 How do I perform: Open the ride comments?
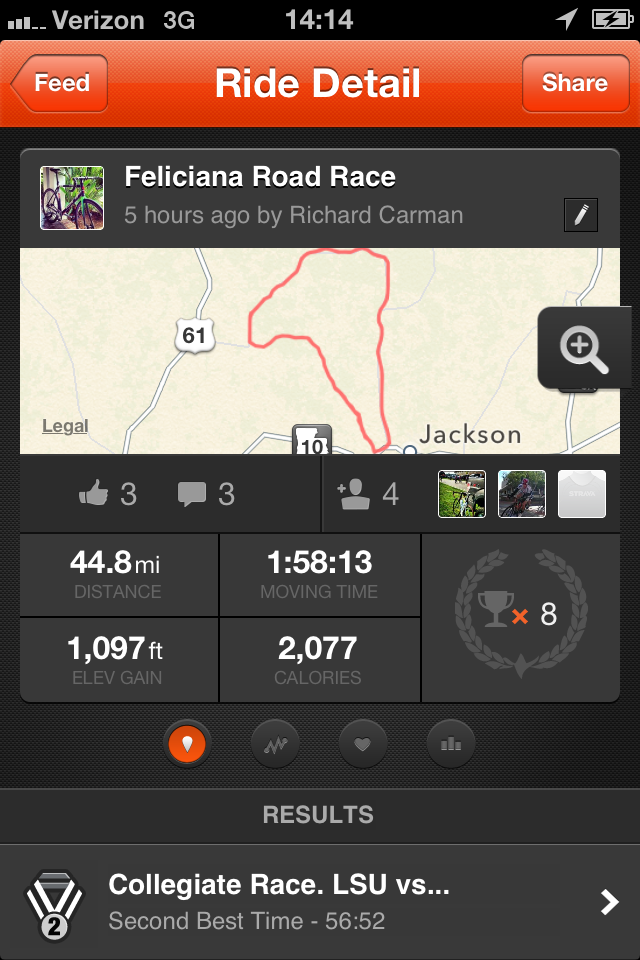(x=192, y=494)
